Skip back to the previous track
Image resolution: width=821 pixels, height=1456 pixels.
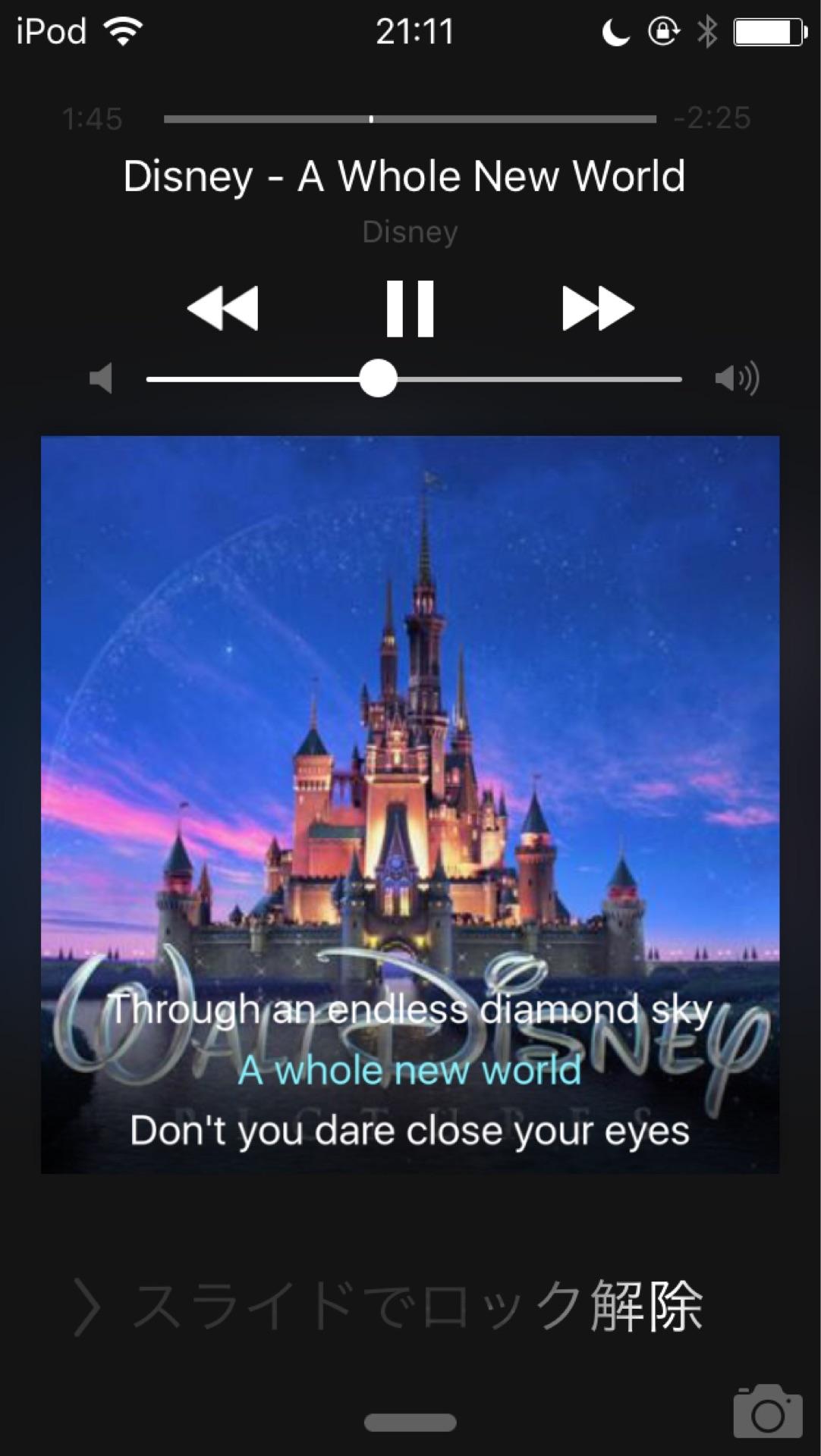click(222, 309)
